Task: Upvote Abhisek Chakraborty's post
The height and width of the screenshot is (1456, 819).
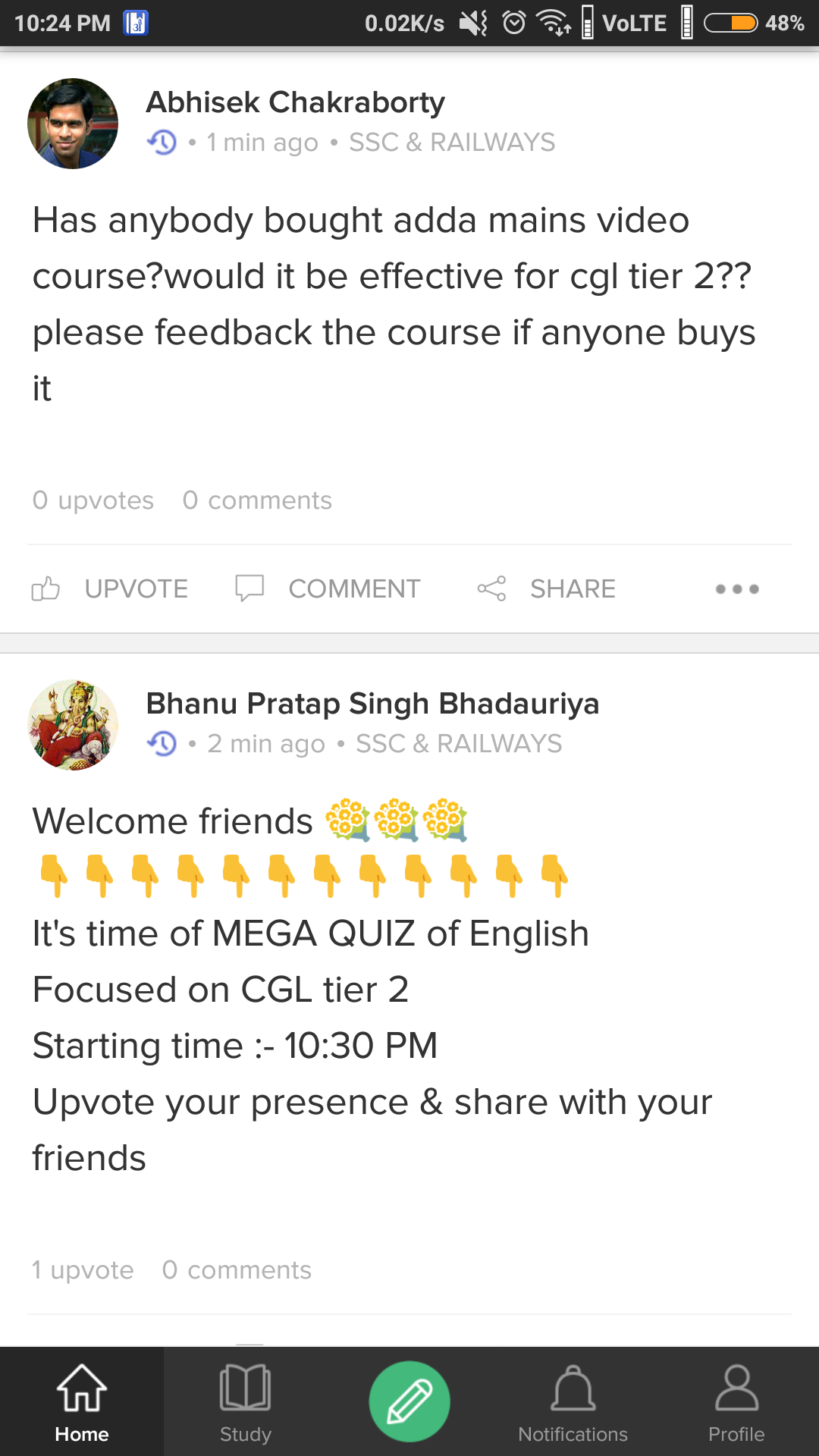Action: pos(111,589)
